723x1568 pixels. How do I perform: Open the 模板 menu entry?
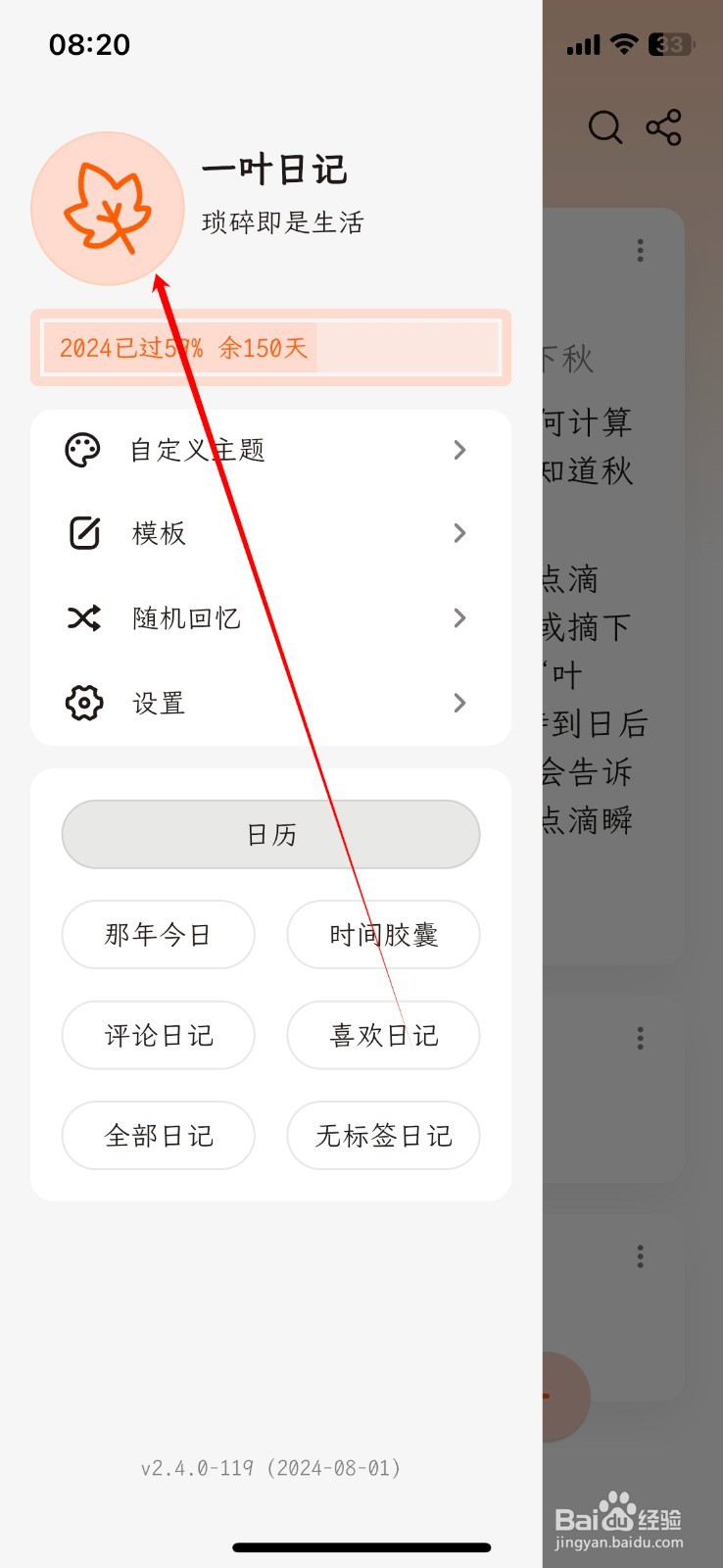158,533
